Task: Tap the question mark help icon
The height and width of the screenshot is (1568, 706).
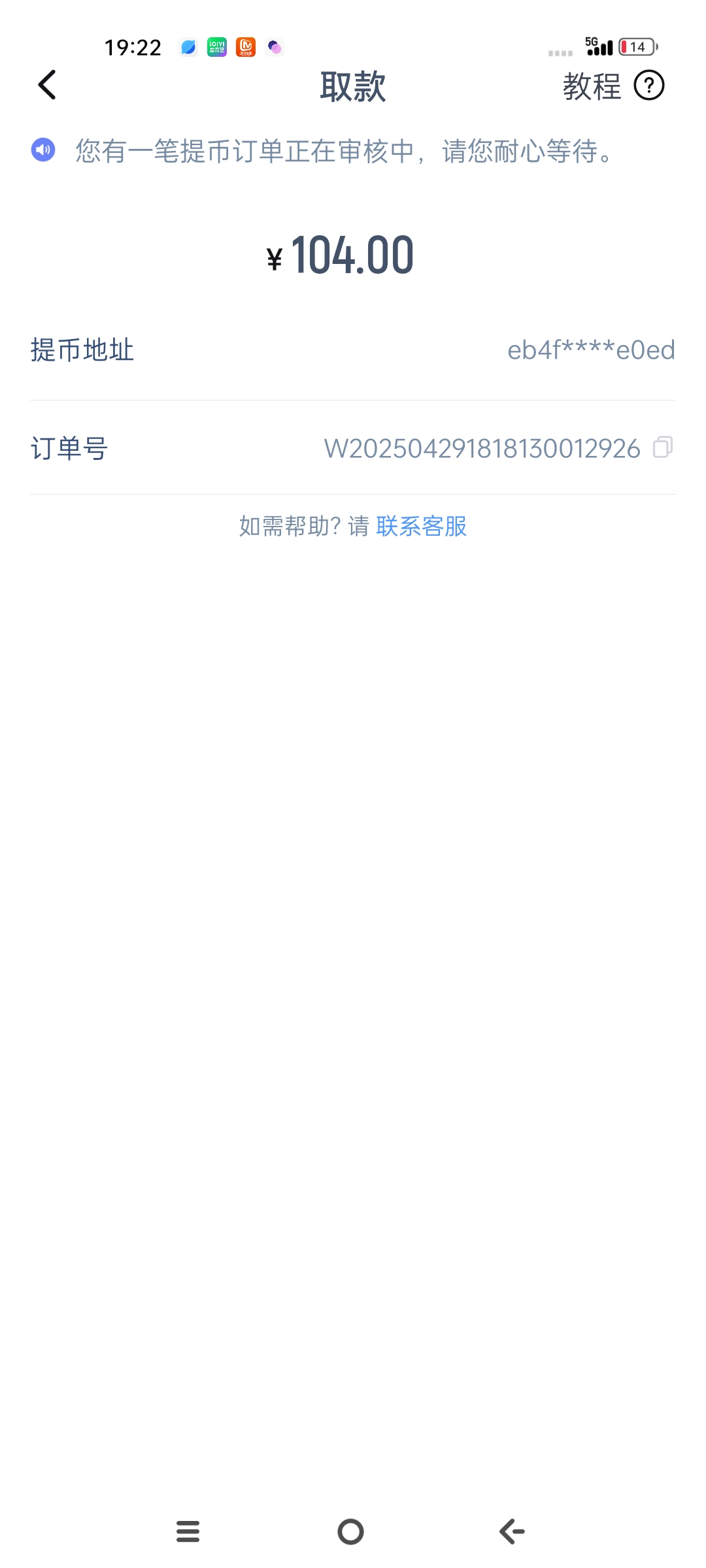Action: [649, 86]
